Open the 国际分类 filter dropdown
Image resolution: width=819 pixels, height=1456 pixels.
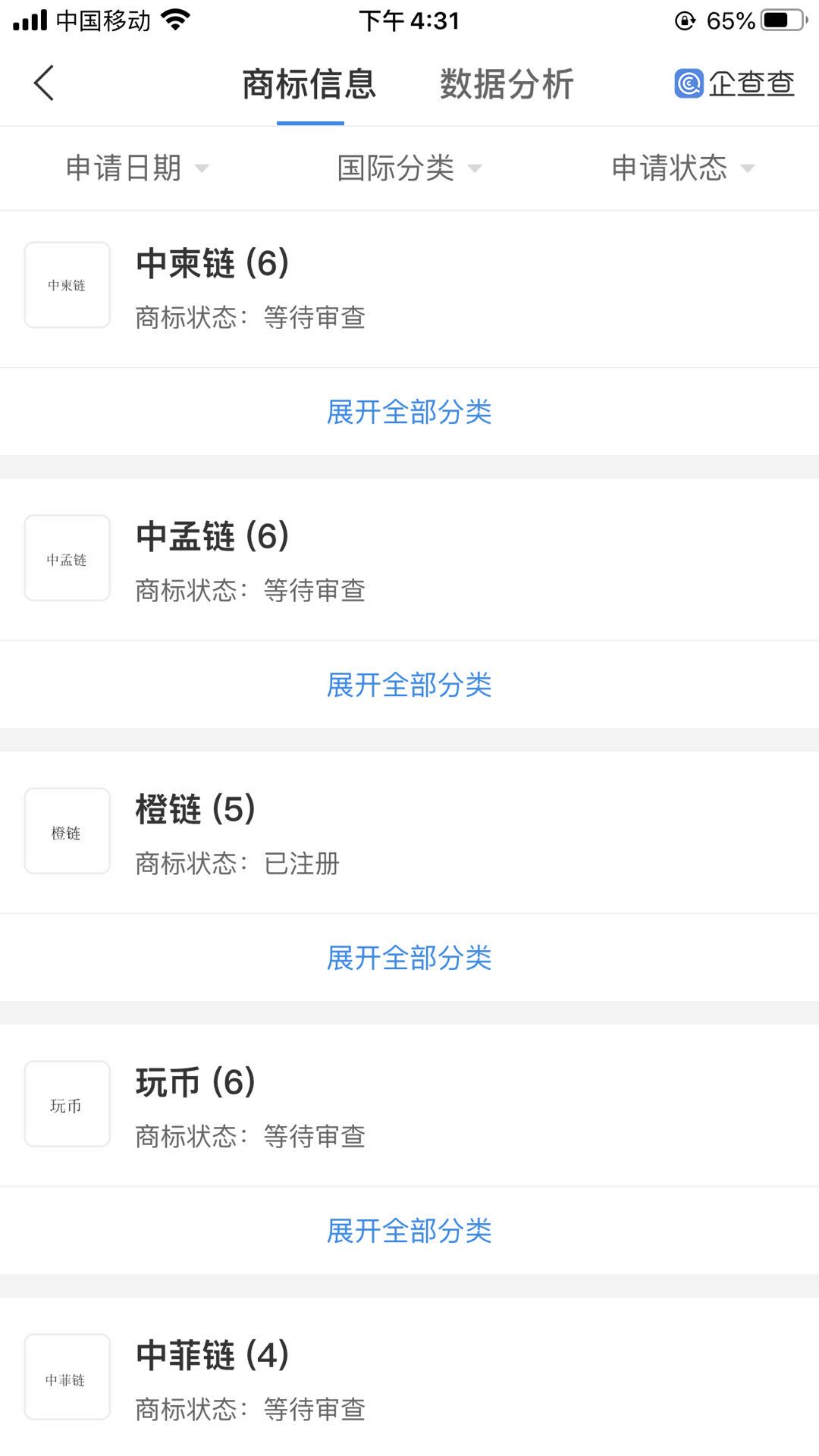point(409,168)
